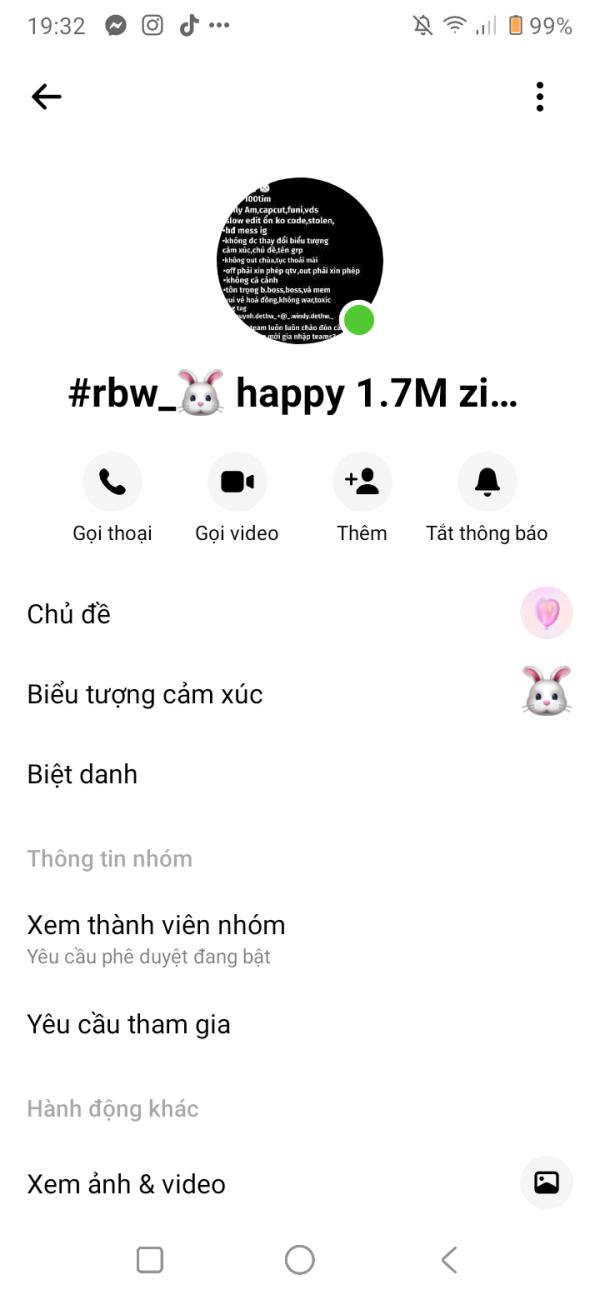The image size is (600, 1300).
Task: Mute notifications with Tắt thông báo
Action: point(487,482)
